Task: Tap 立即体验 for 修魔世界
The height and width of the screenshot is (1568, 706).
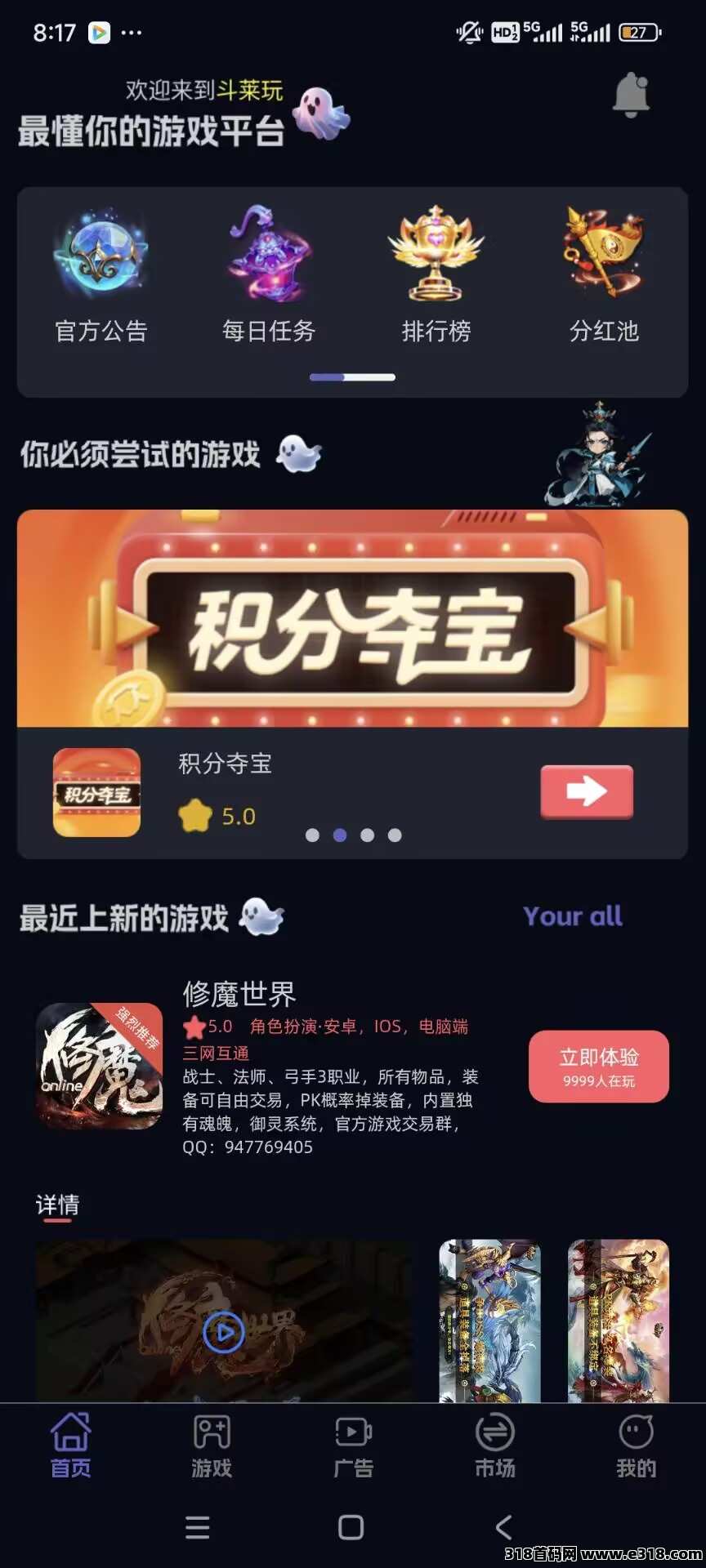Action: [x=599, y=1067]
